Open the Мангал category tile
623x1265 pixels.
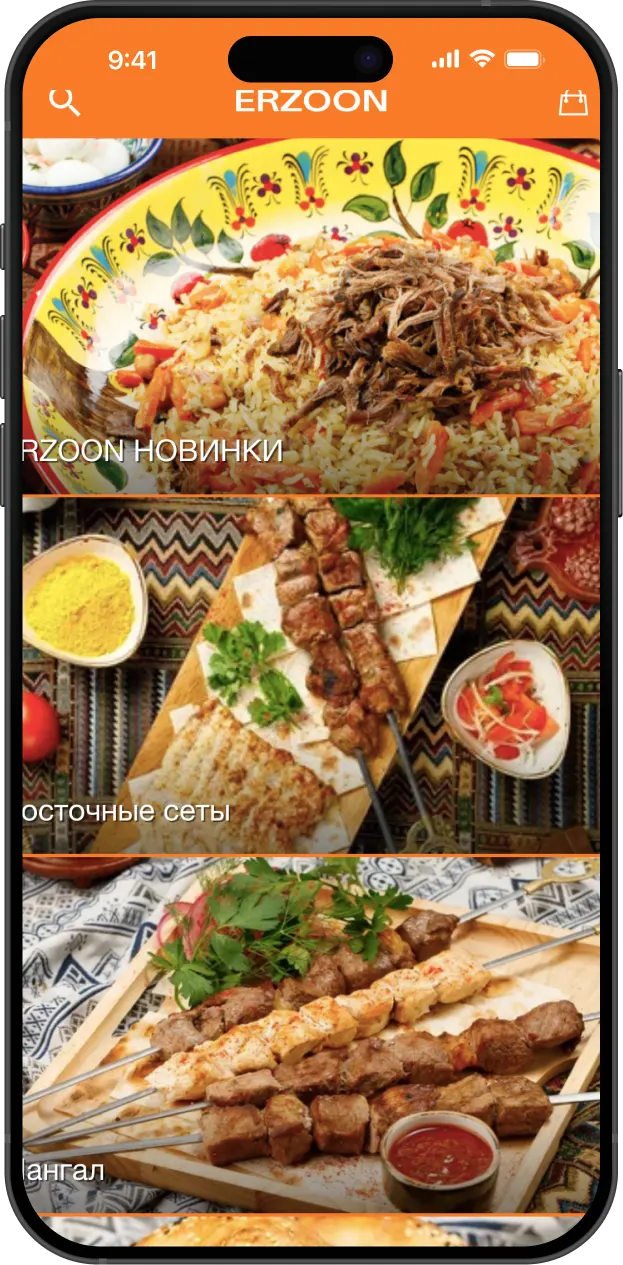click(311, 1035)
